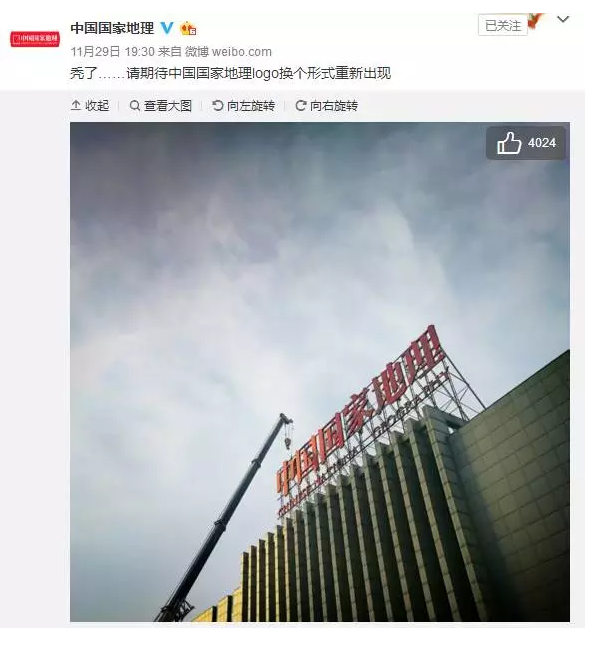View the full-size image via 查看大图
This screenshot has height=658, width=601.
tap(160, 105)
